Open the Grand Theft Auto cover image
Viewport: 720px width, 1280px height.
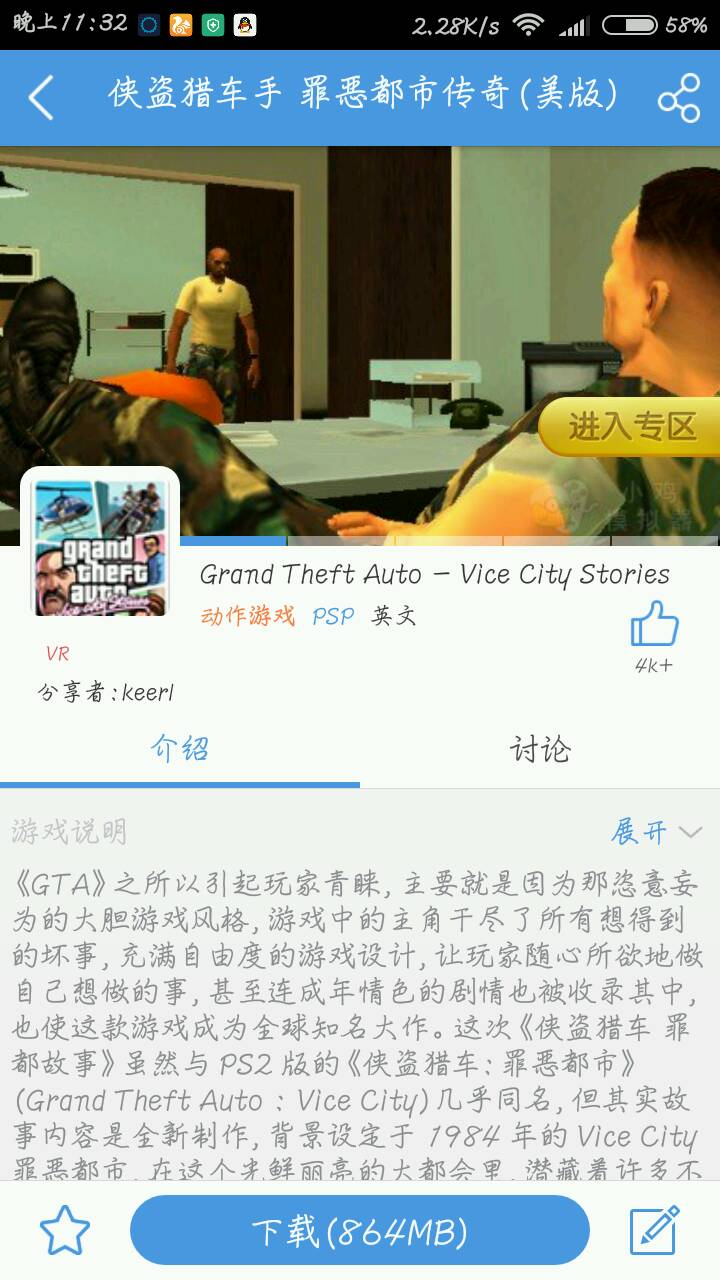pos(100,546)
